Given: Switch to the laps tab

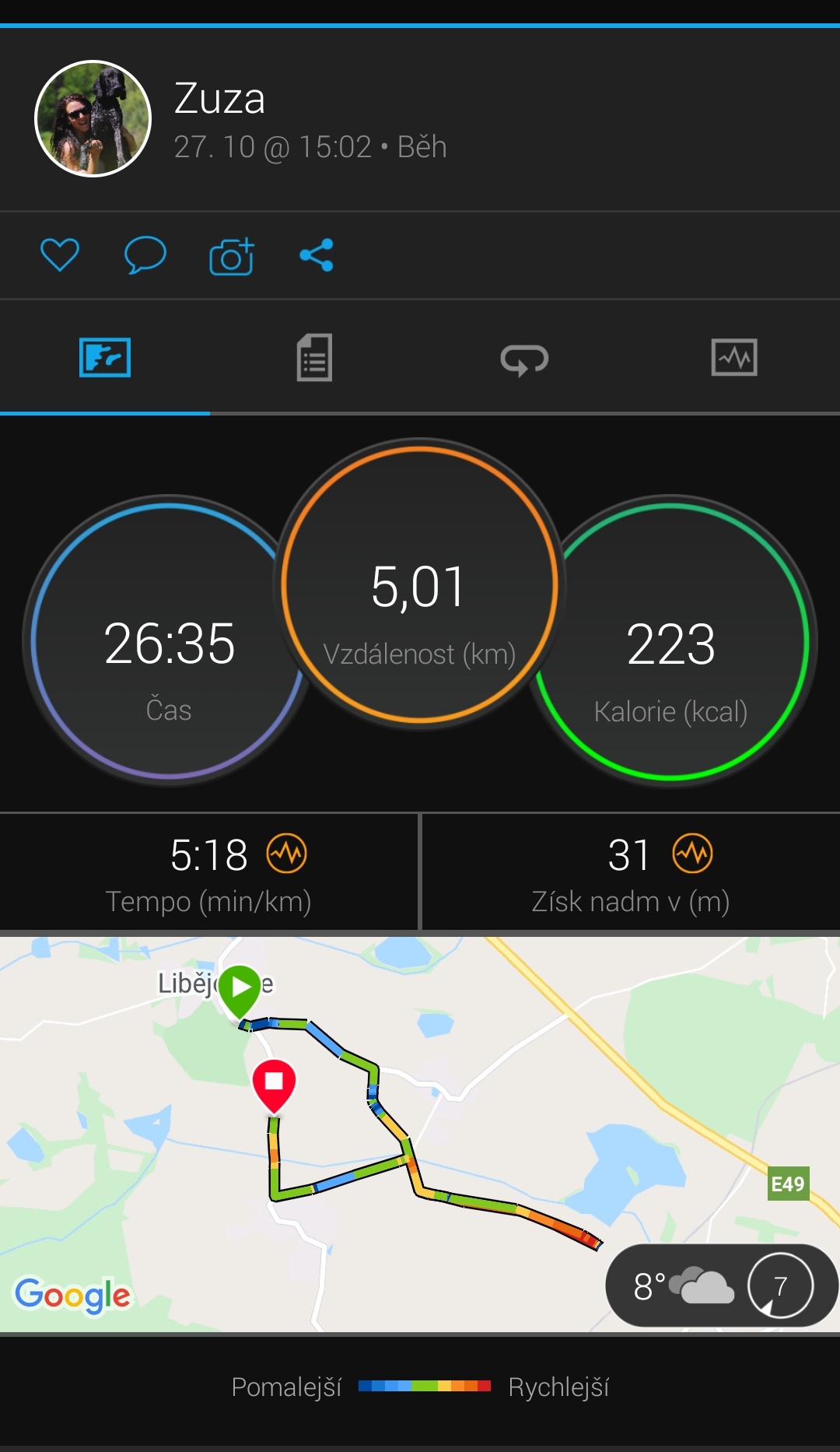Looking at the screenshot, I should pos(524,359).
